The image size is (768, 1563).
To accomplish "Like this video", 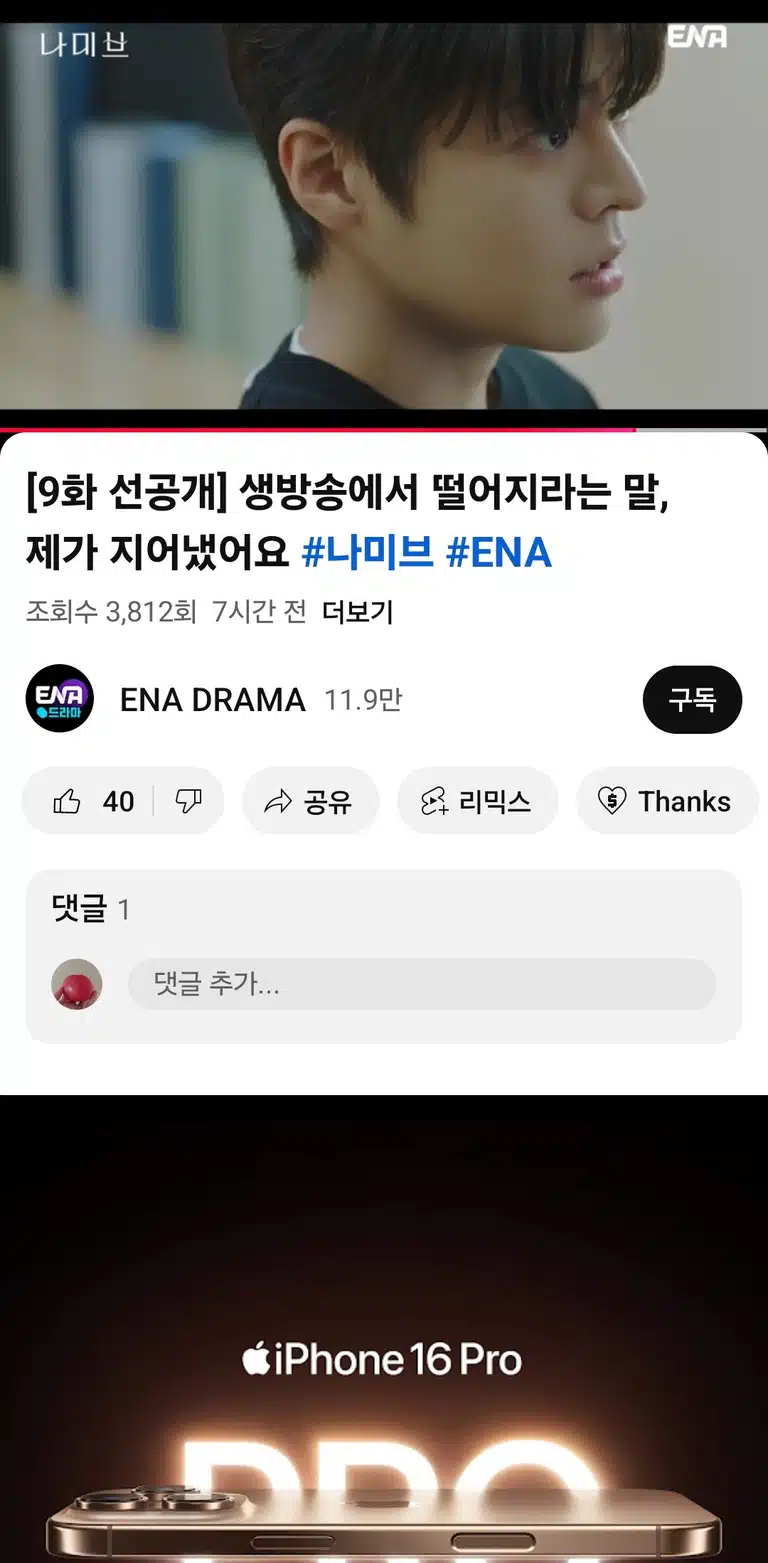I will coord(87,801).
